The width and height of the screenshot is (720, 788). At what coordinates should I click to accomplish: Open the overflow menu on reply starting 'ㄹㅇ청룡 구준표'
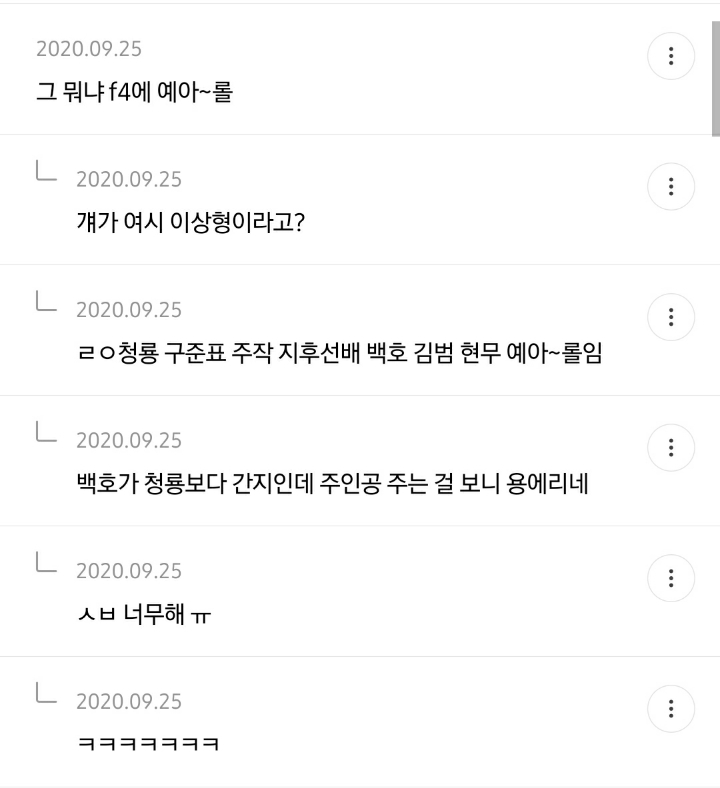[x=671, y=317]
